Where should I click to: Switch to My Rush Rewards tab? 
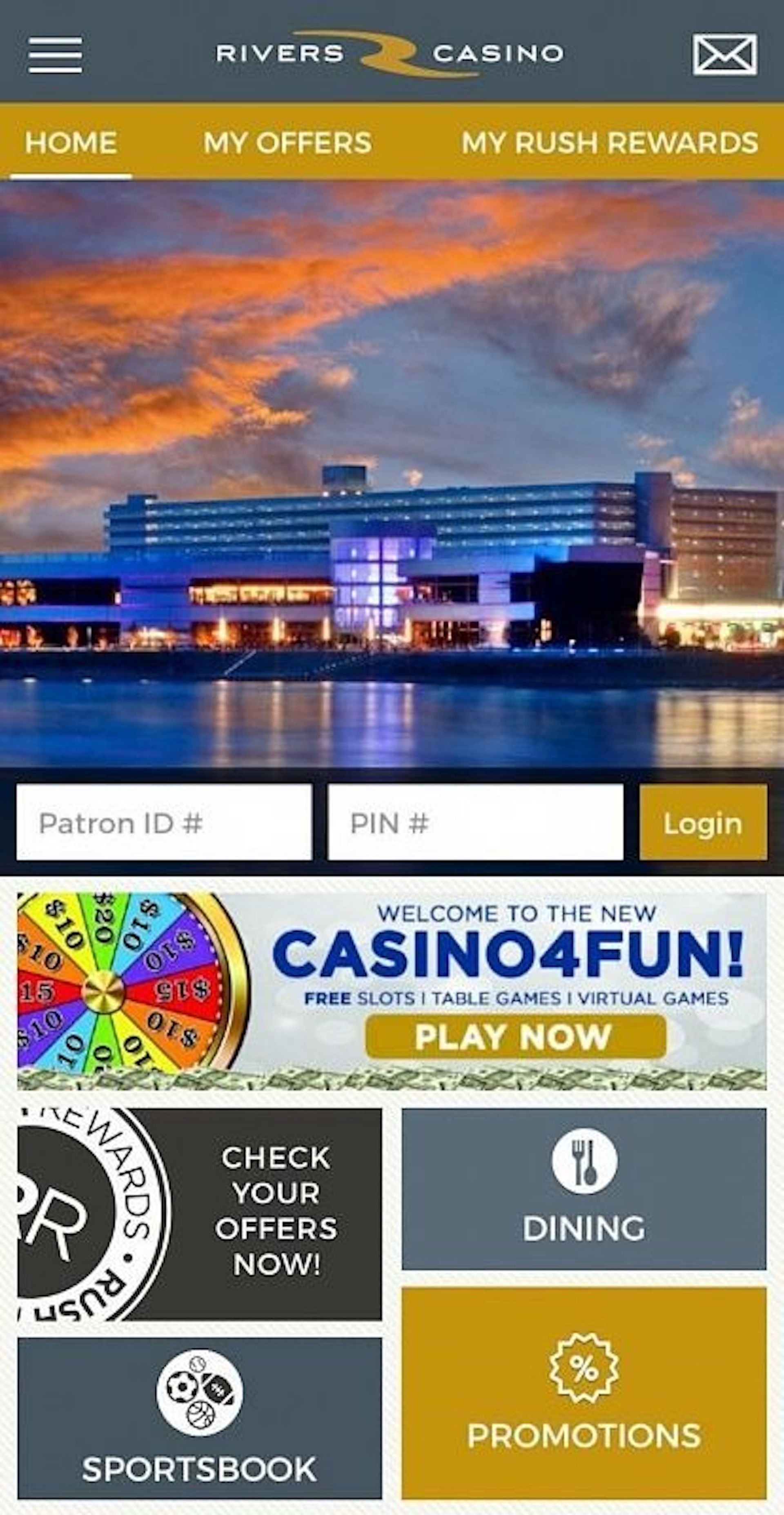(x=610, y=143)
